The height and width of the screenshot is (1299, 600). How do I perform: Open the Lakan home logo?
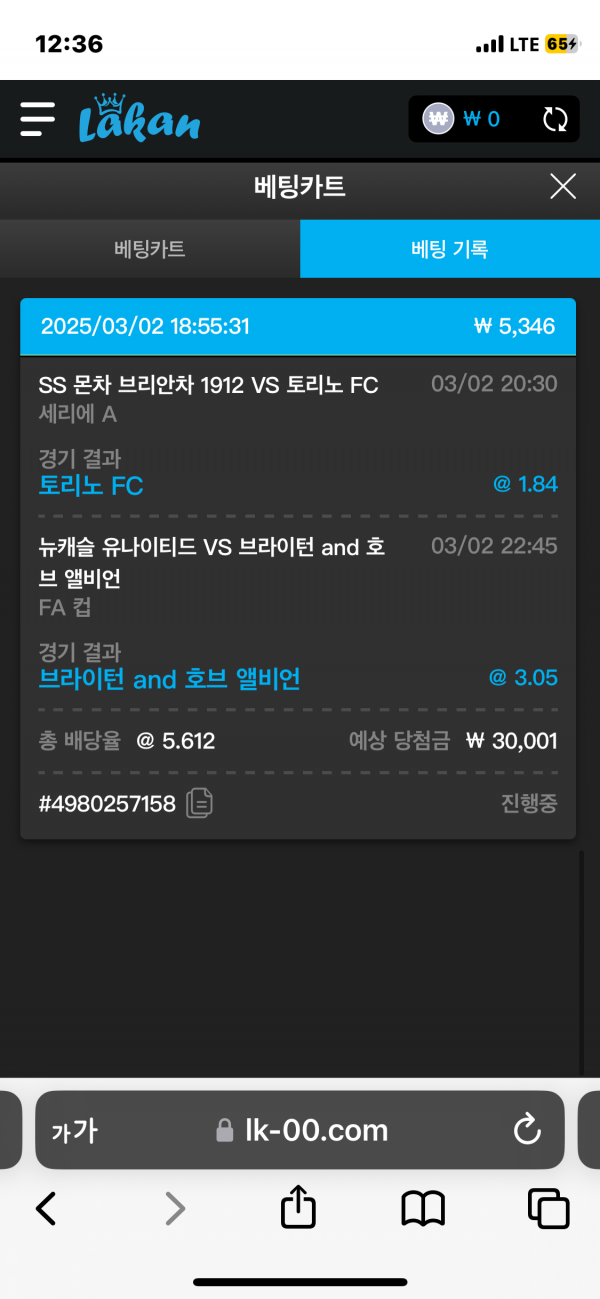click(x=140, y=120)
